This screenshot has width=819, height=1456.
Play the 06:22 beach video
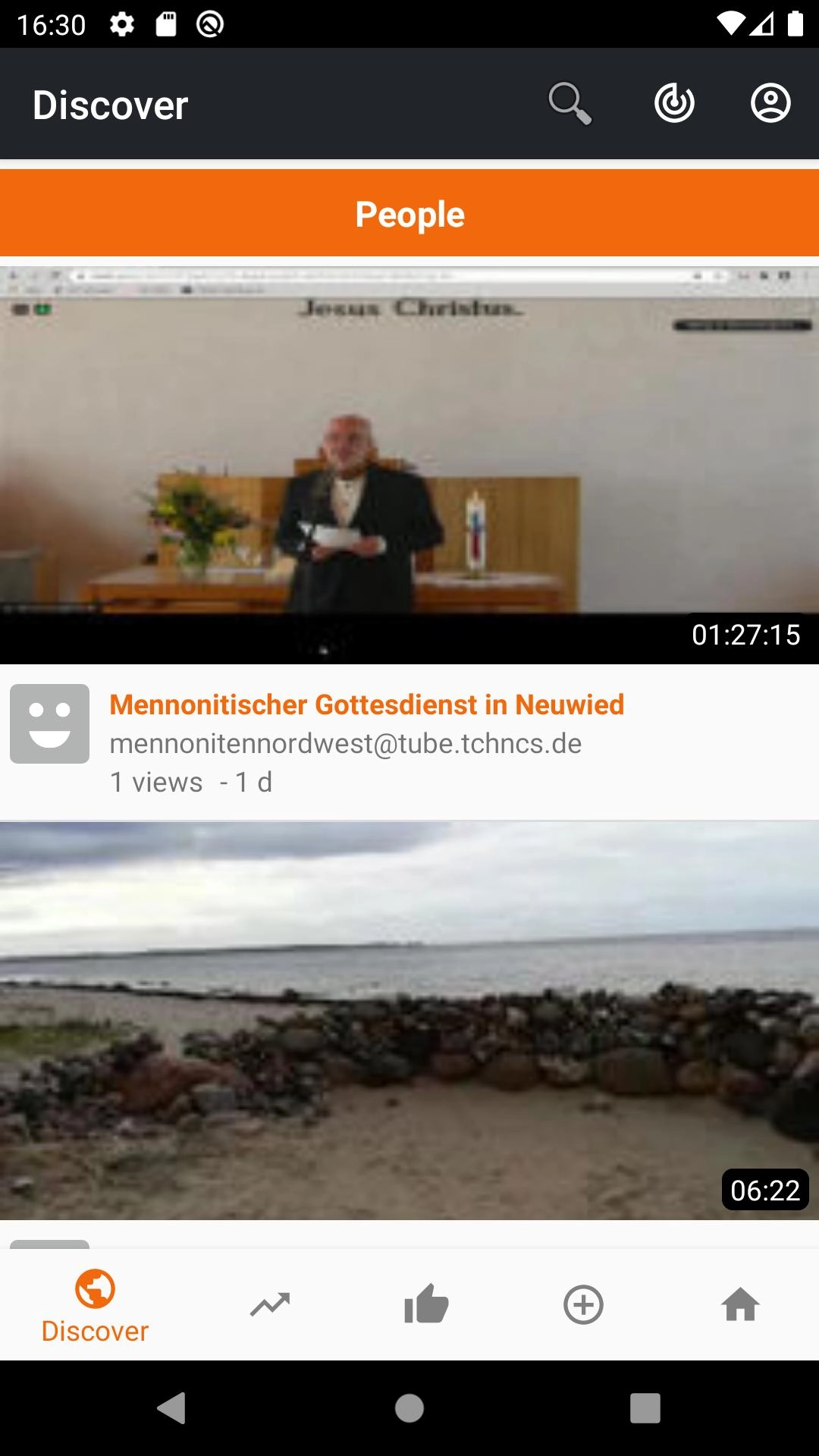[x=409, y=1020]
